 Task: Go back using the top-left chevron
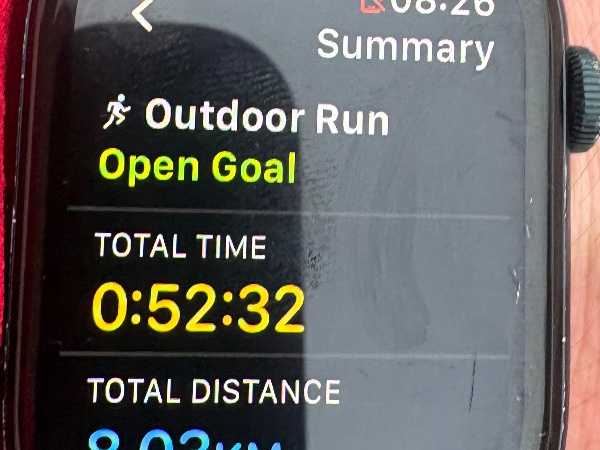click(x=144, y=12)
